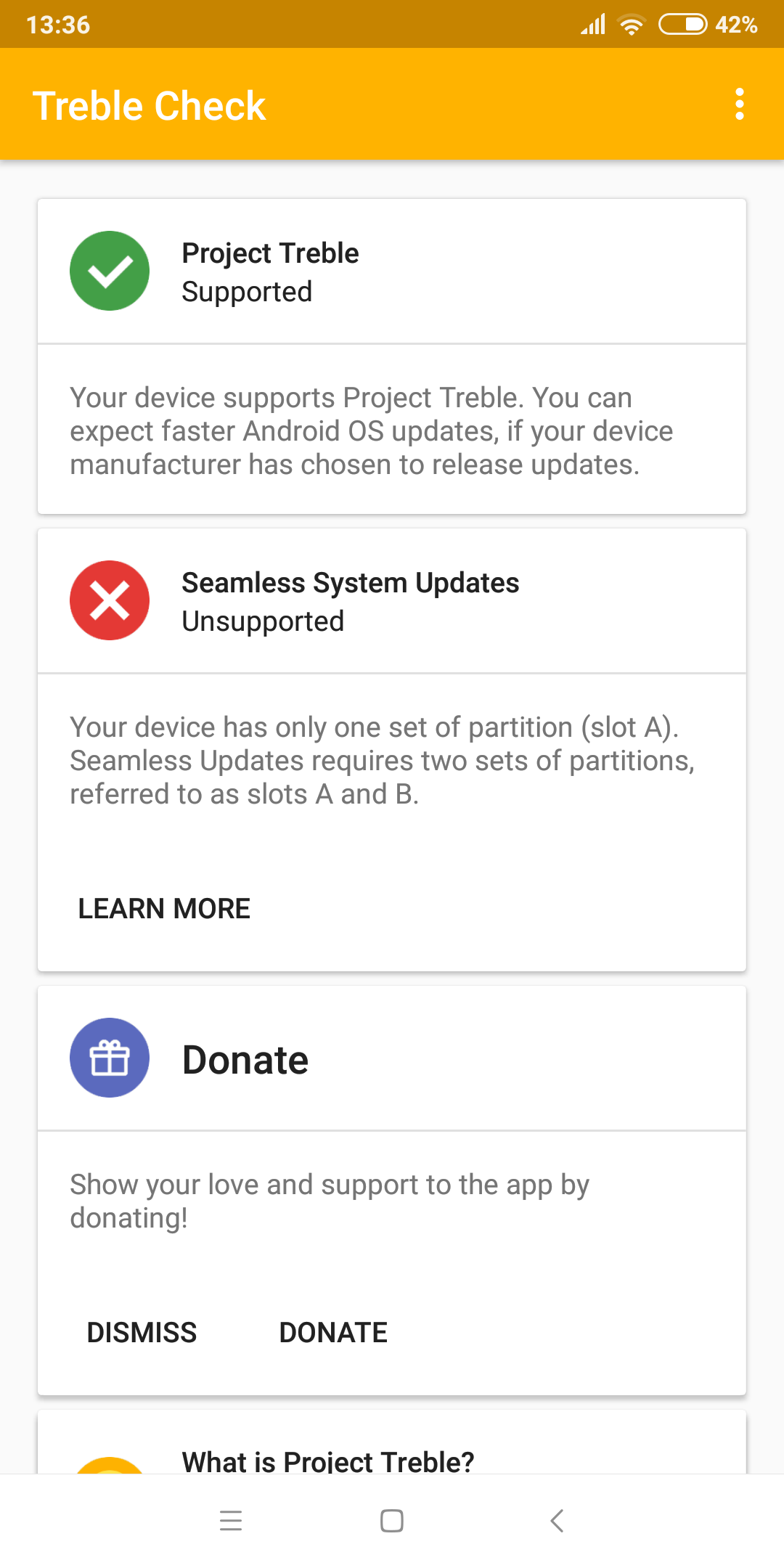Screen dimensions: 784x1568
Task: Dismiss the Donate card
Action: click(x=142, y=1333)
